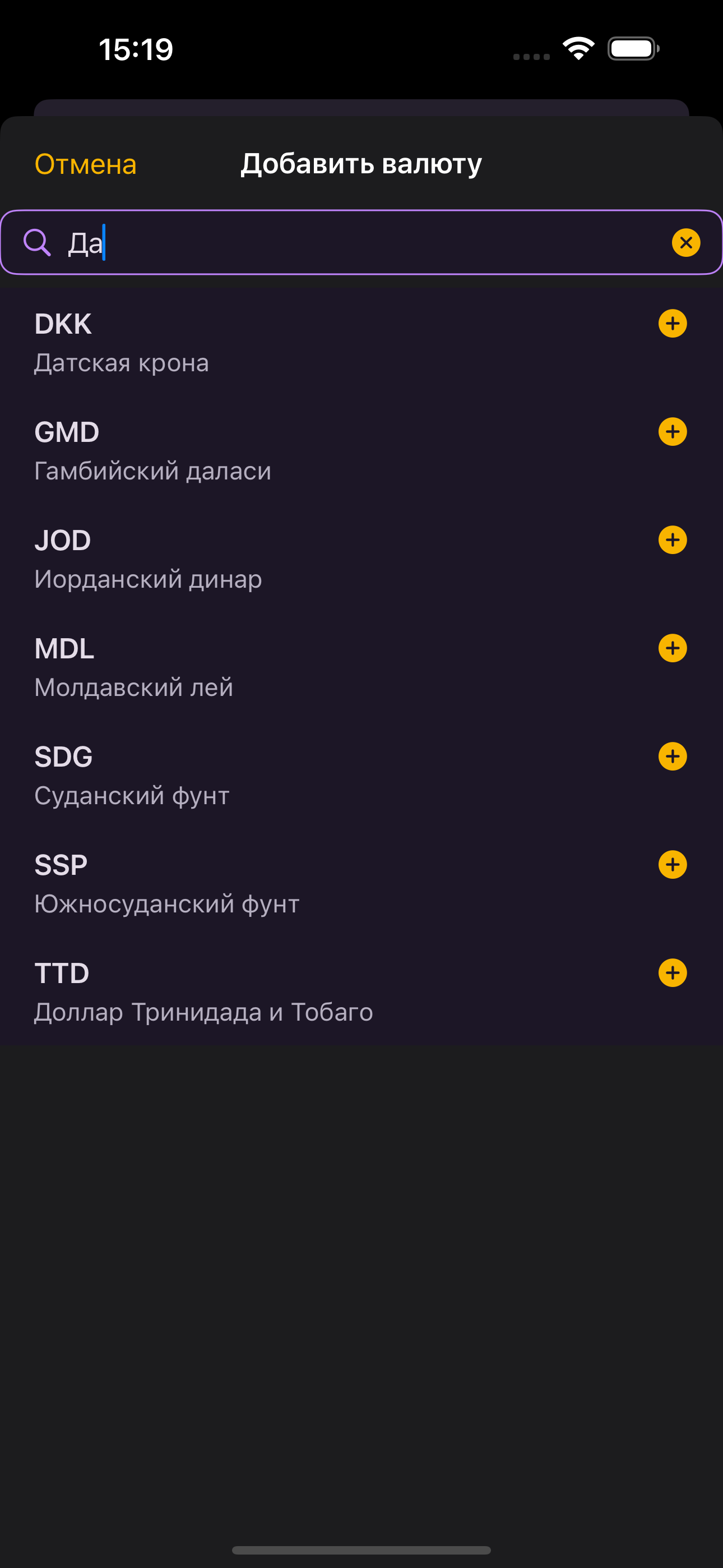This screenshot has height=1568, width=723.
Task: Click the search magnifier icon
Action: tap(38, 242)
